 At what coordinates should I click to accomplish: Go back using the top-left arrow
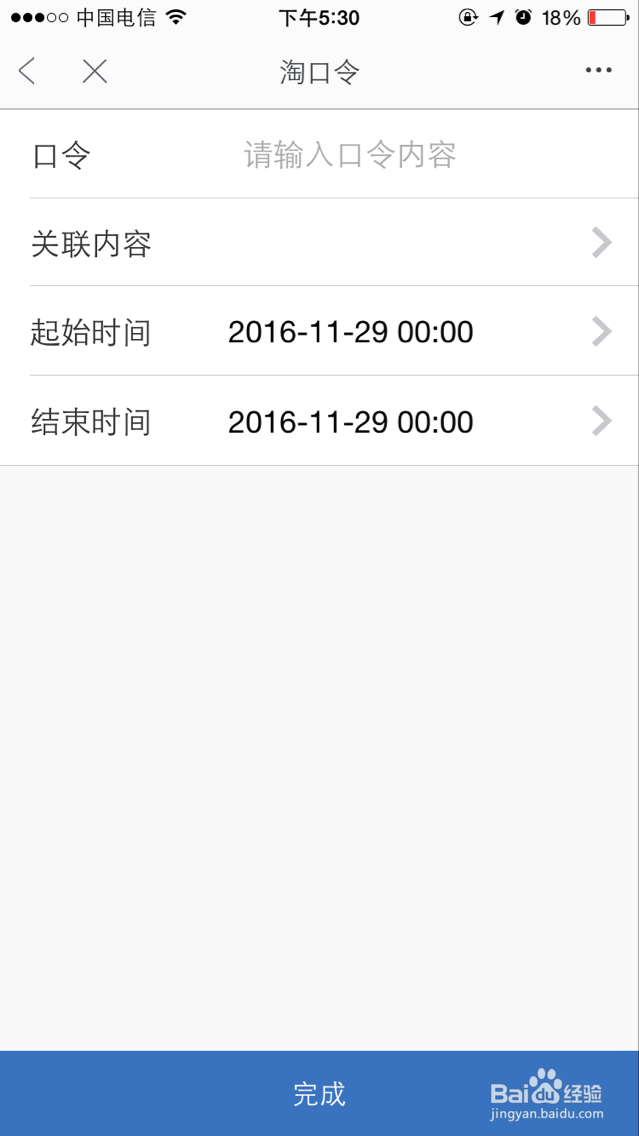[28, 71]
